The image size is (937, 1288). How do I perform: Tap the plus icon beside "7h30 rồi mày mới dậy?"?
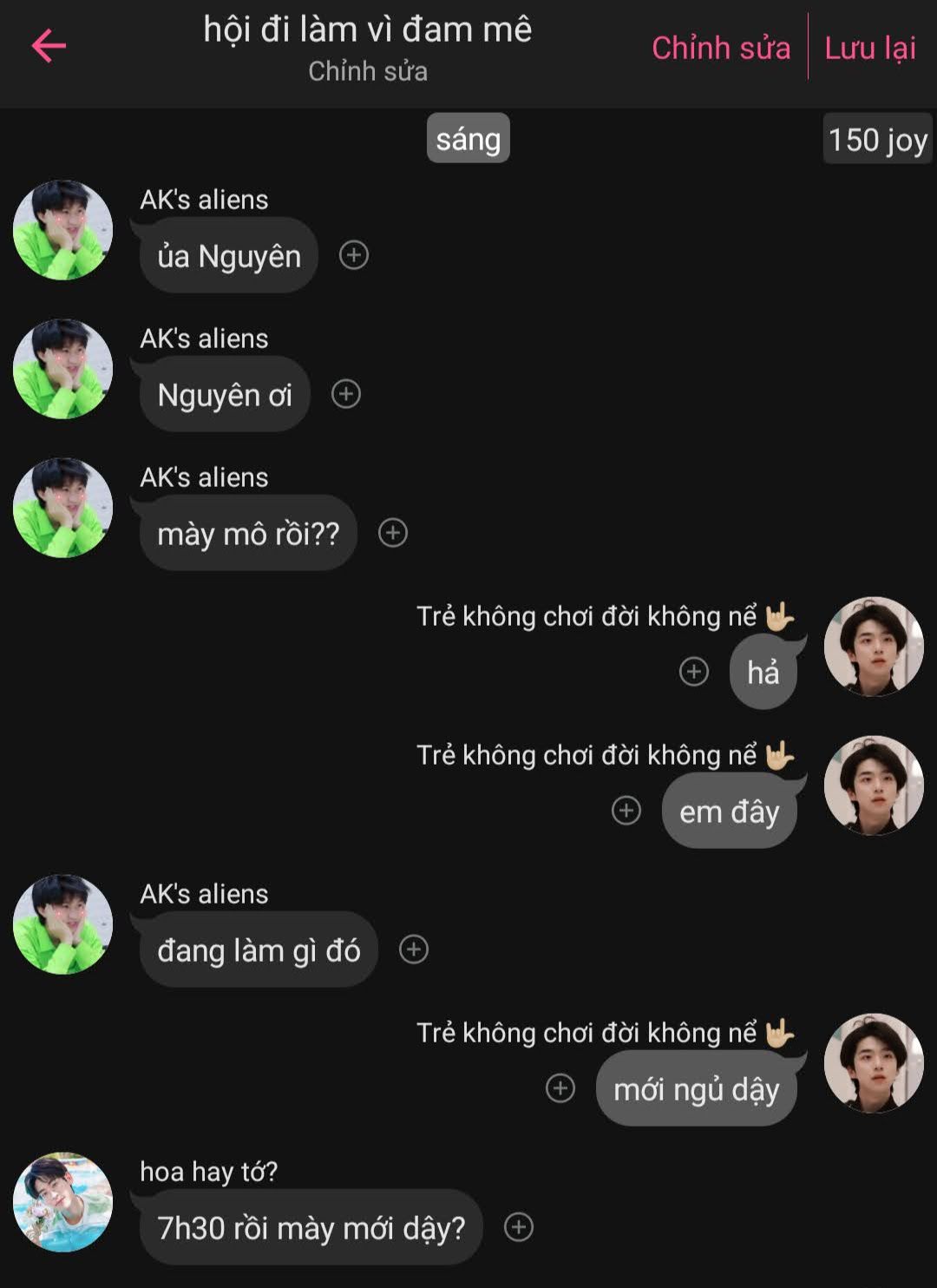519,1227
